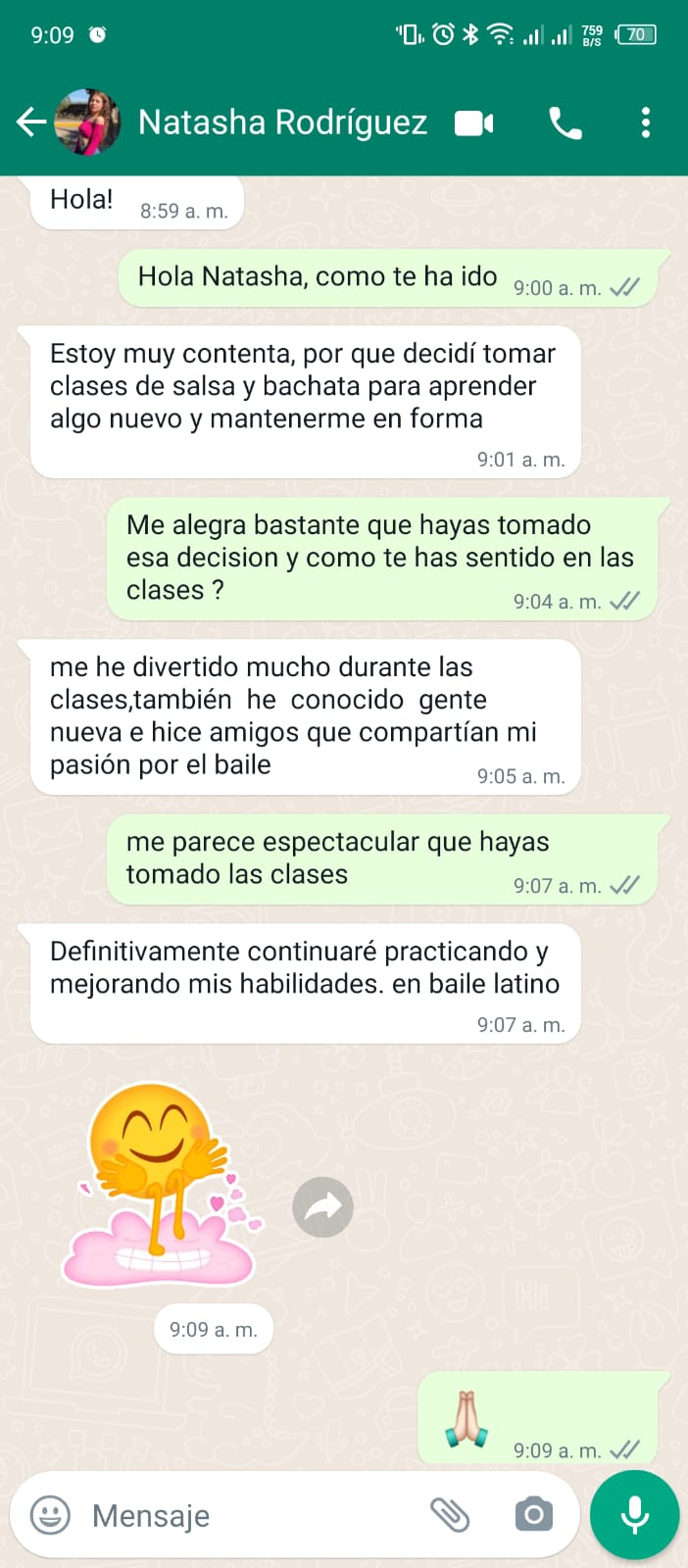Image resolution: width=688 pixels, height=1568 pixels.
Task: Tap the microphone voice message button
Action: coord(634,1515)
